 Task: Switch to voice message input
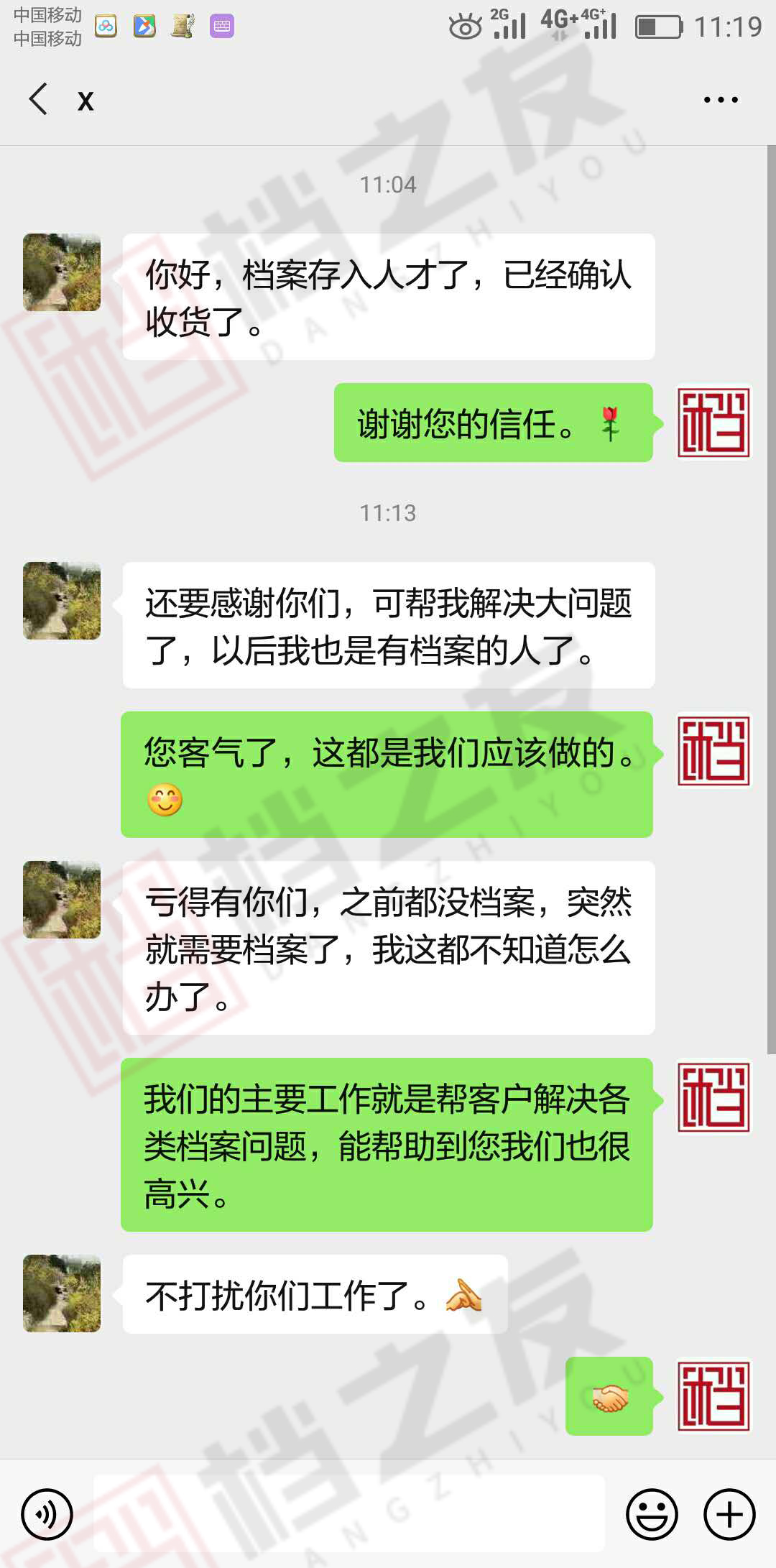point(47,1514)
